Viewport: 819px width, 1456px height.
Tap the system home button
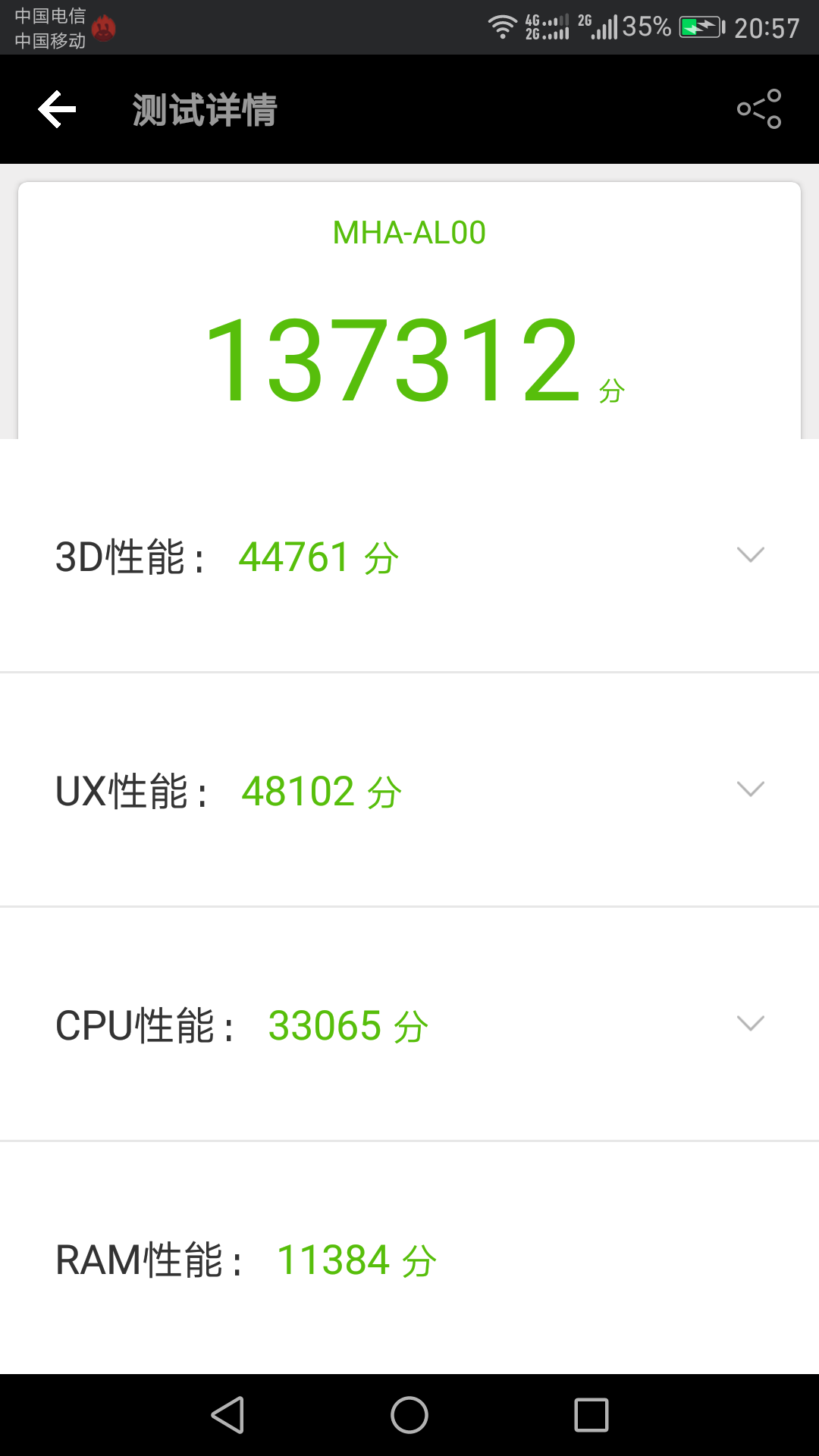coord(409,1415)
